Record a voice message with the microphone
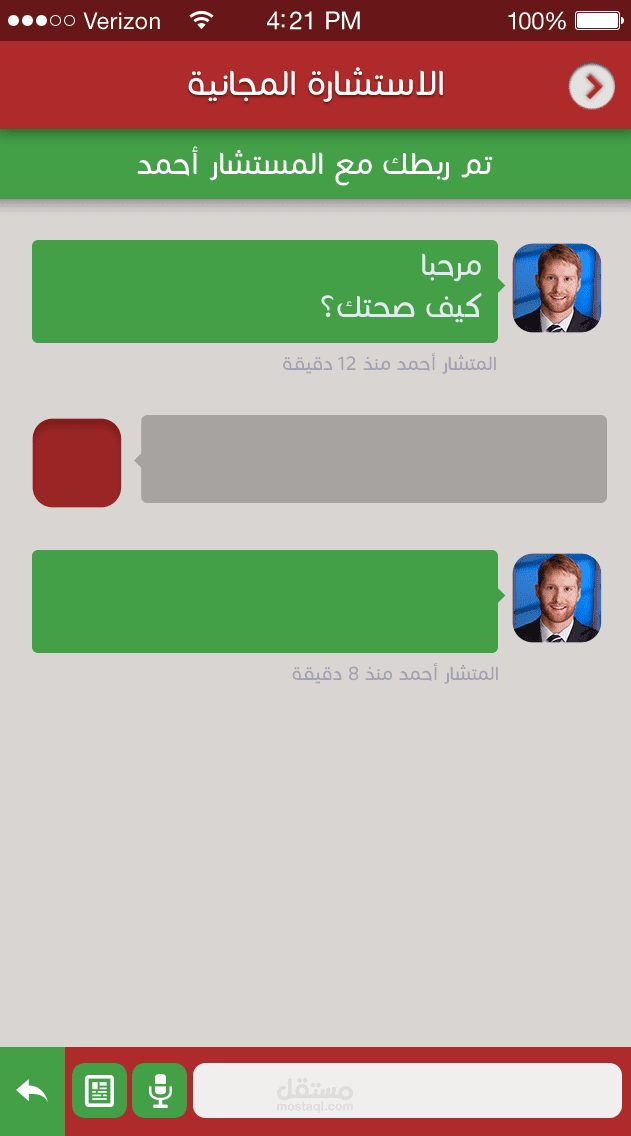The height and width of the screenshot is (1136, 631). point(159,1090)
